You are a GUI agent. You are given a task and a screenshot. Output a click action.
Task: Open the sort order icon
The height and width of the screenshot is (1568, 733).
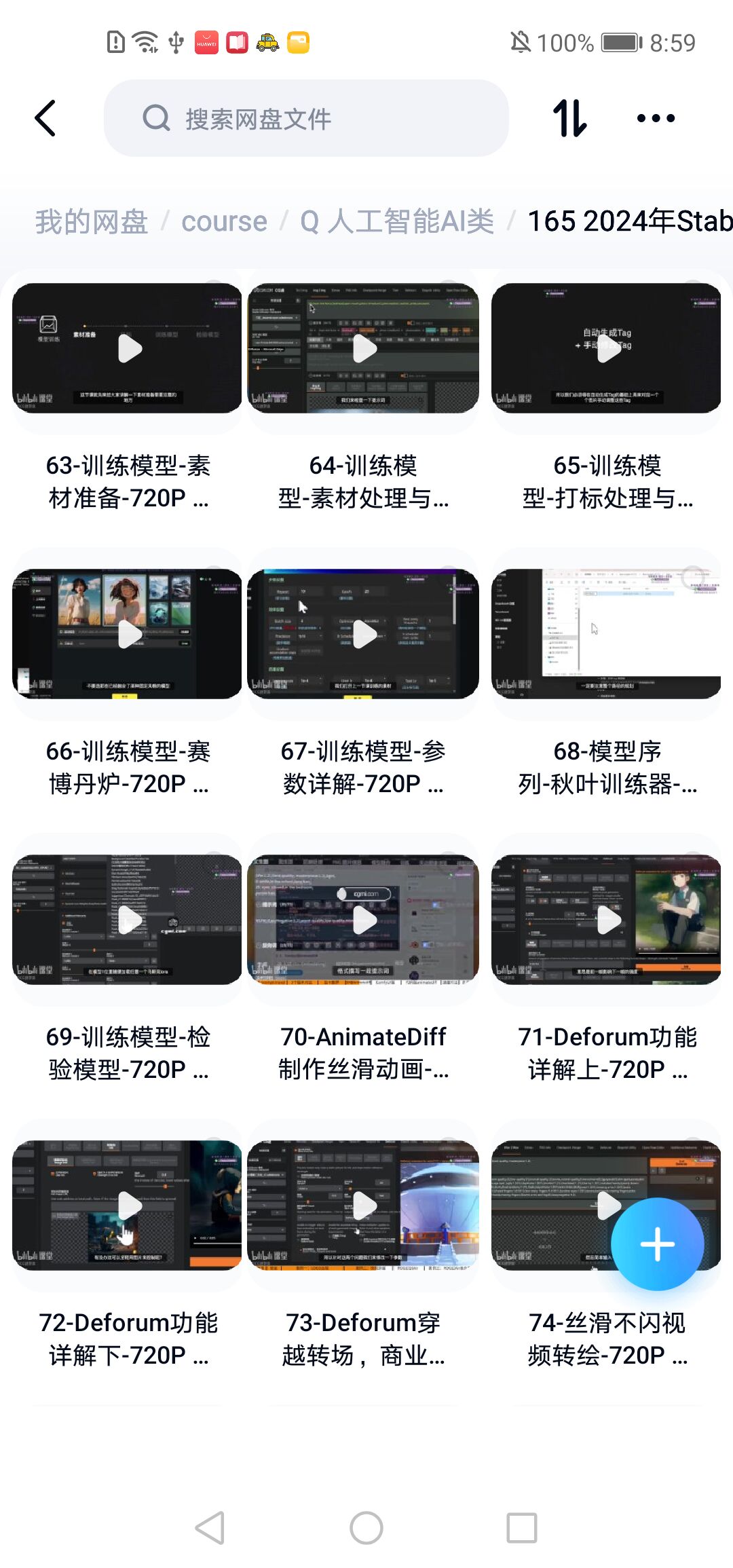pos(569,118)
